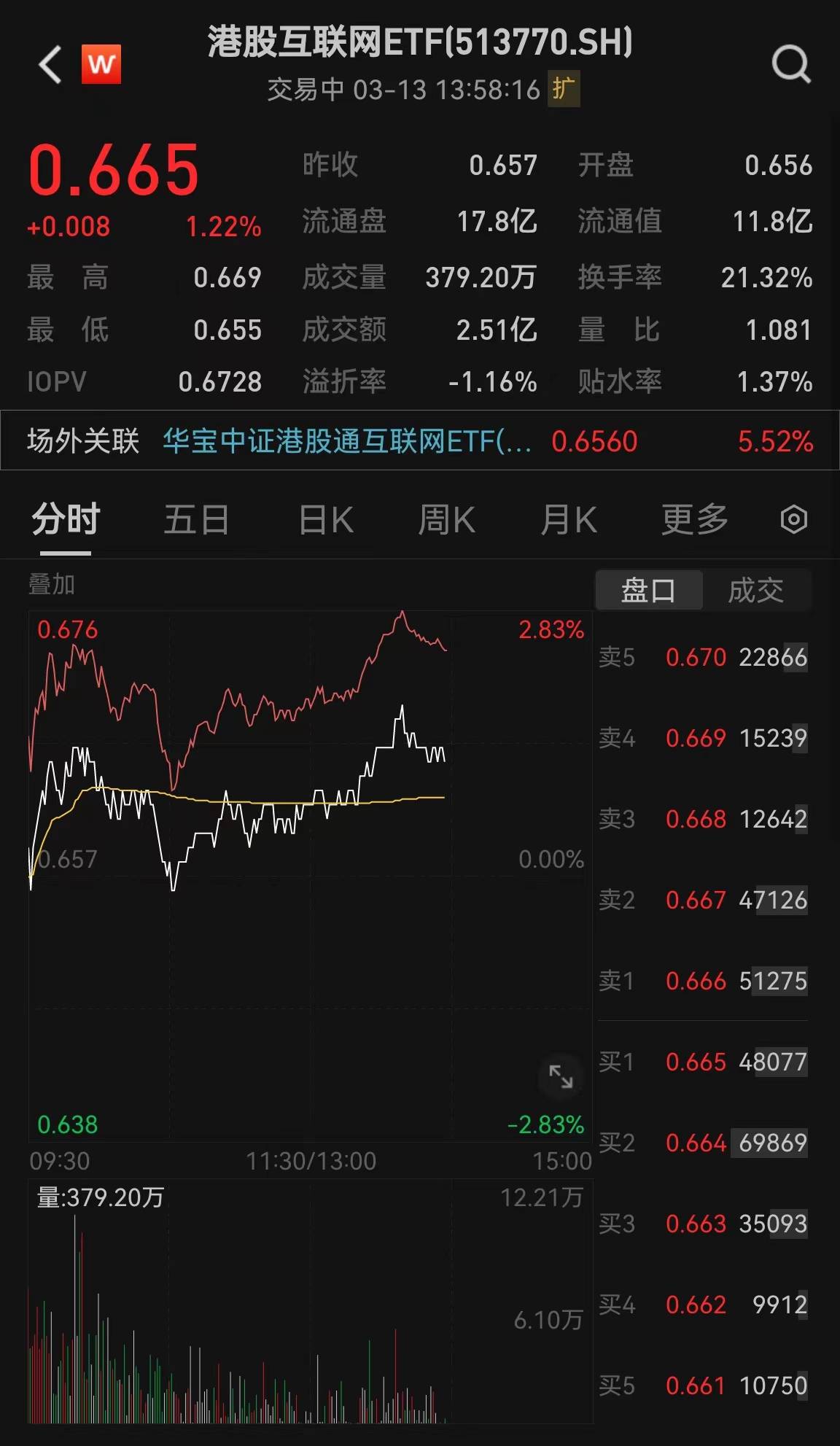Select the 卖1 ask price 0.666
840x1446 pixels.
coord(694,981)
